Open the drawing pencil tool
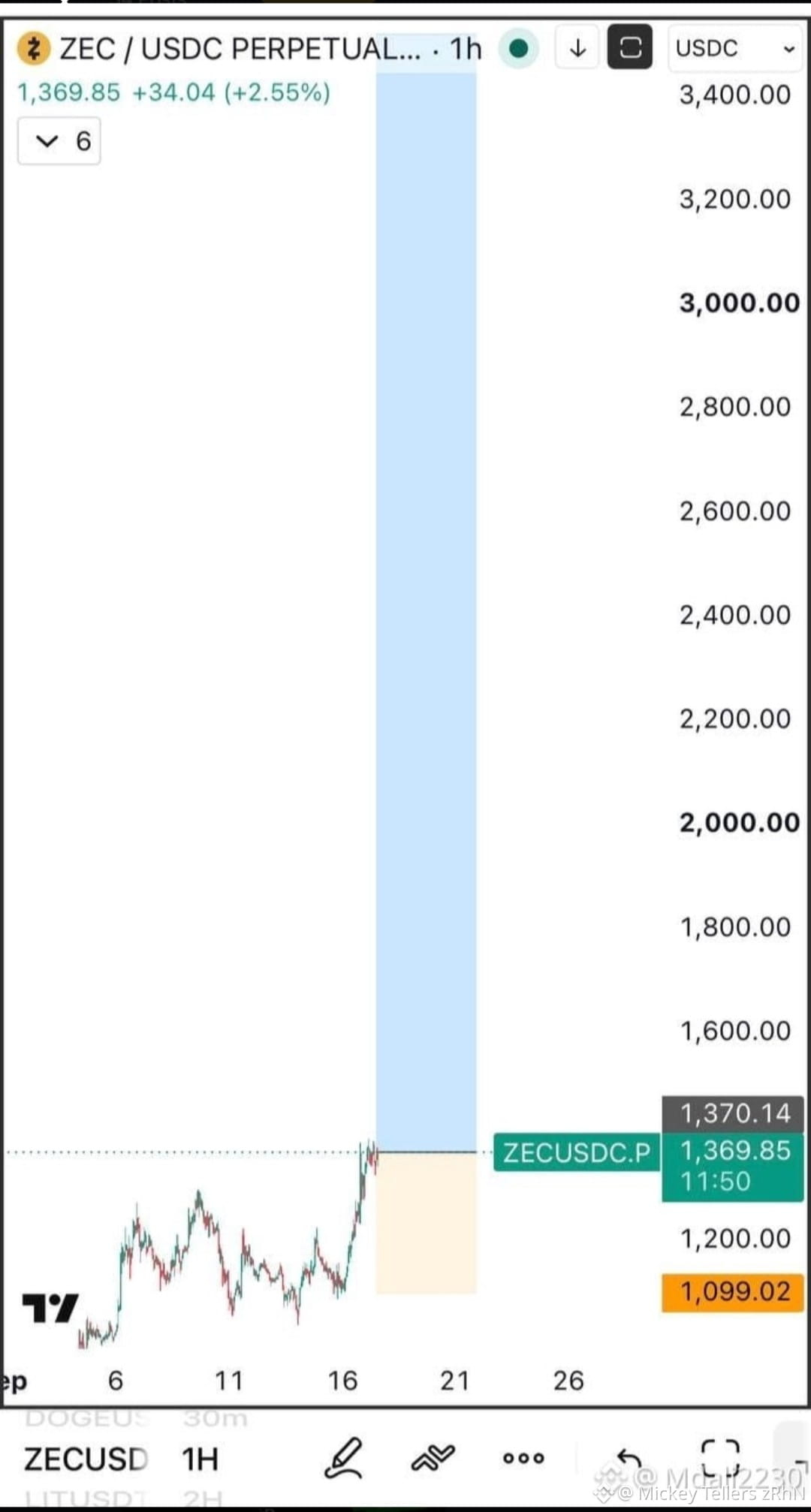Viewport: 811px width, 1512px height. click(x=344, y=1458)
